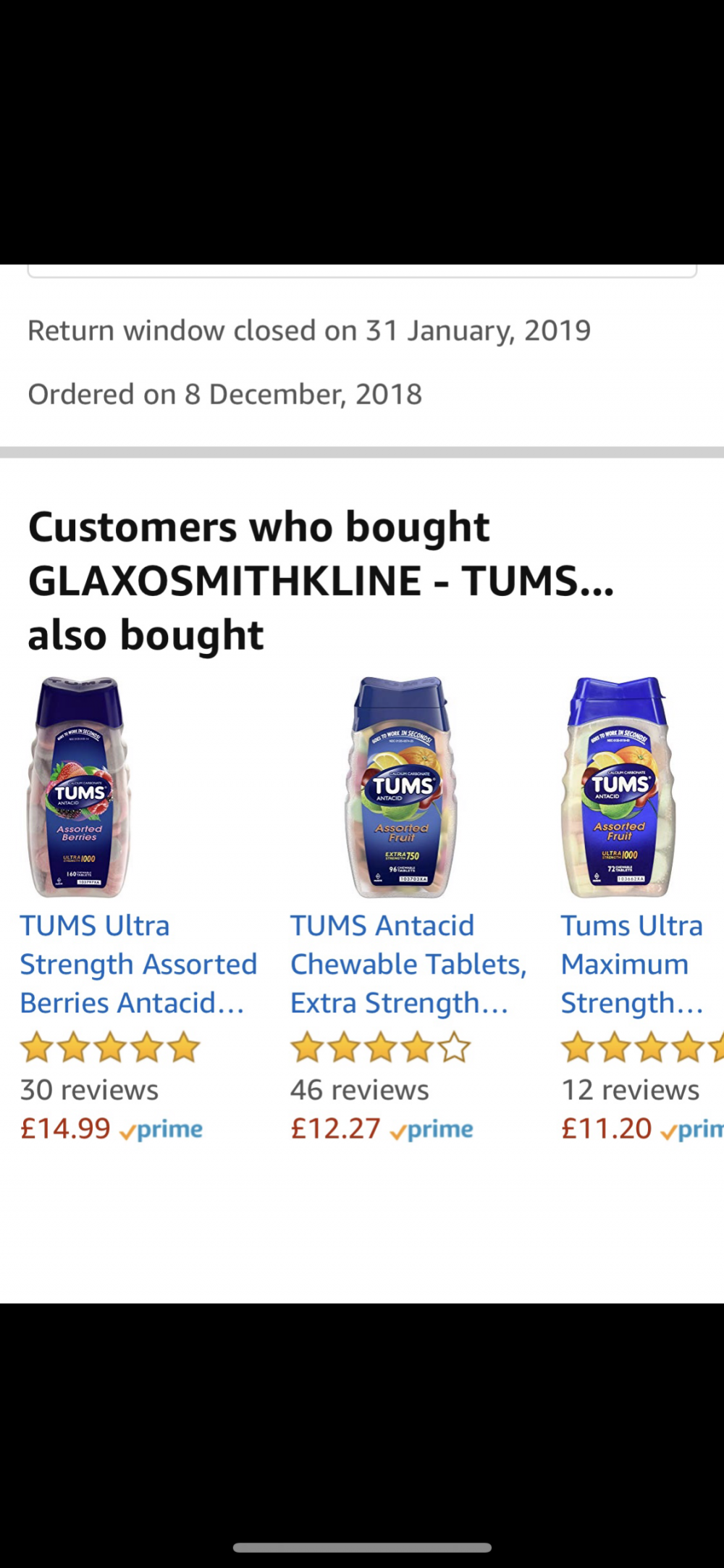Tap the TUMS Antacid Chewable Tablets title link

pos(408,964)
